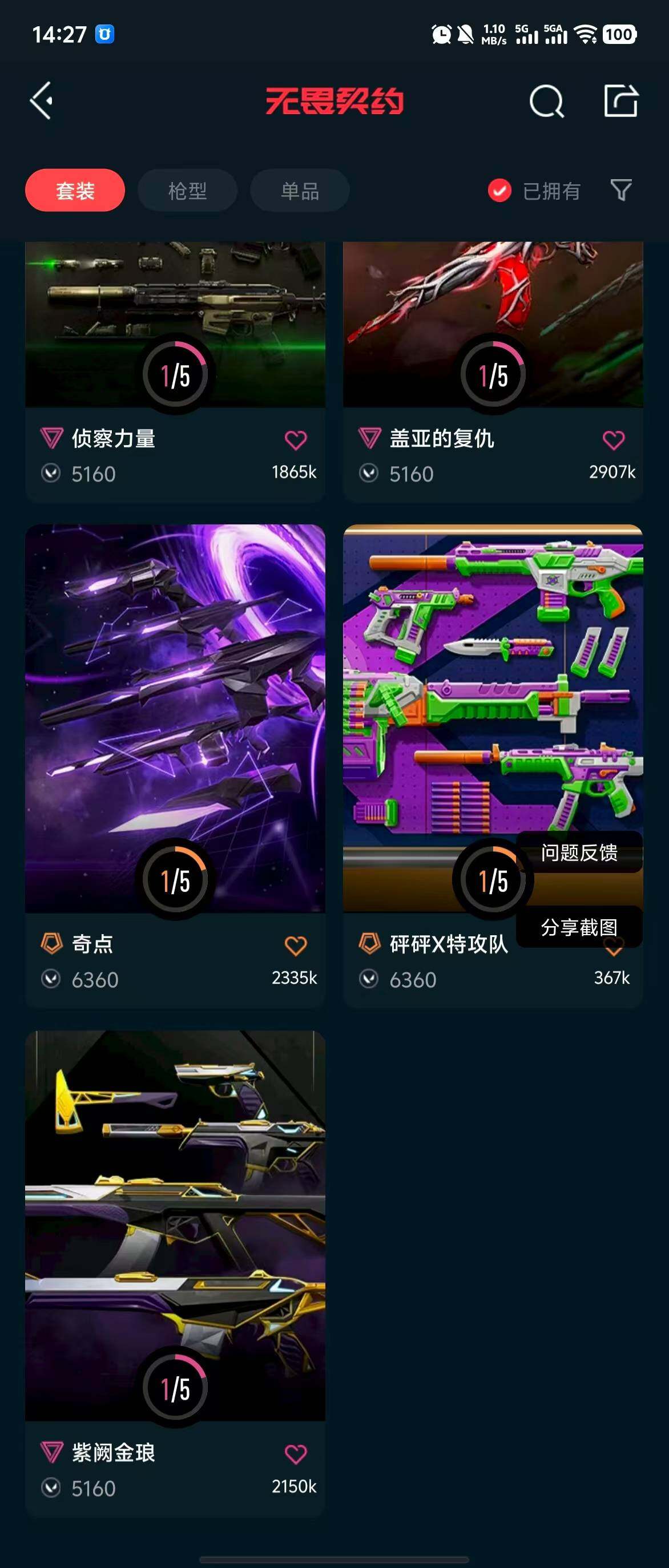Viewport: 669px width, 1568px height.
Task: Switch to the 枪型 tab
Action: coord(187,191)
